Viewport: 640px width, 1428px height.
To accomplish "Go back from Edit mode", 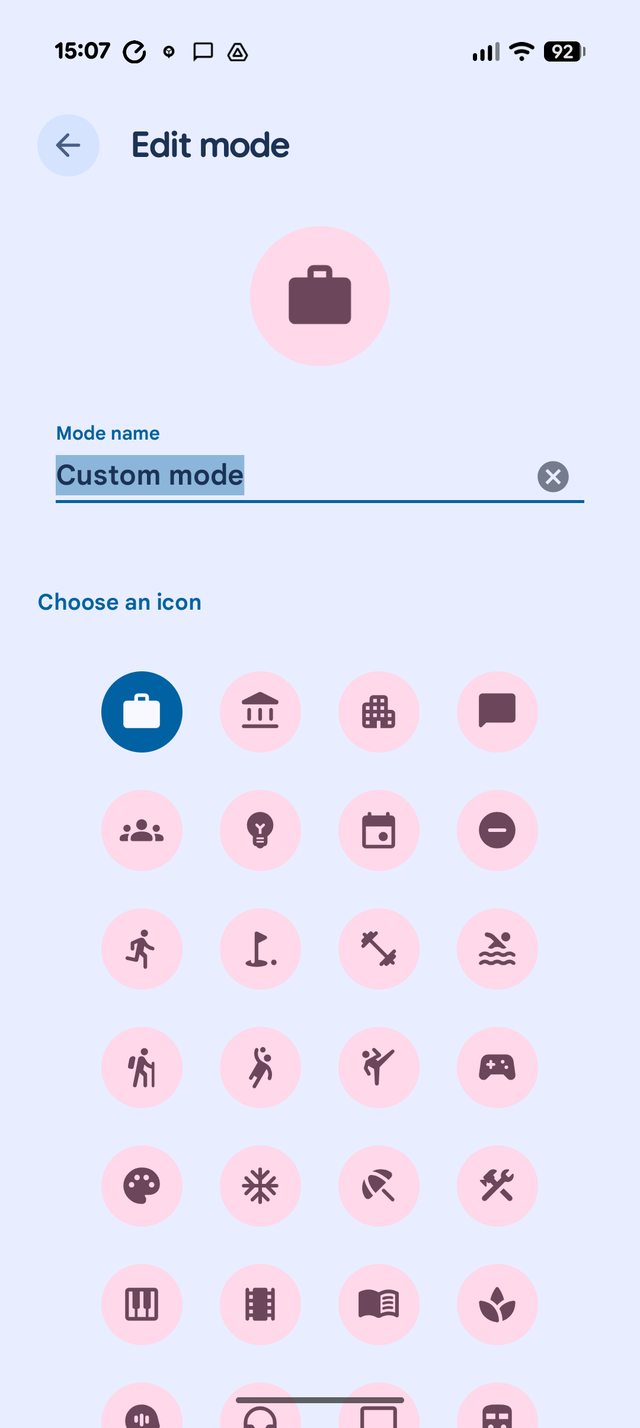I will pyautogui.click(x=68, y=145).
